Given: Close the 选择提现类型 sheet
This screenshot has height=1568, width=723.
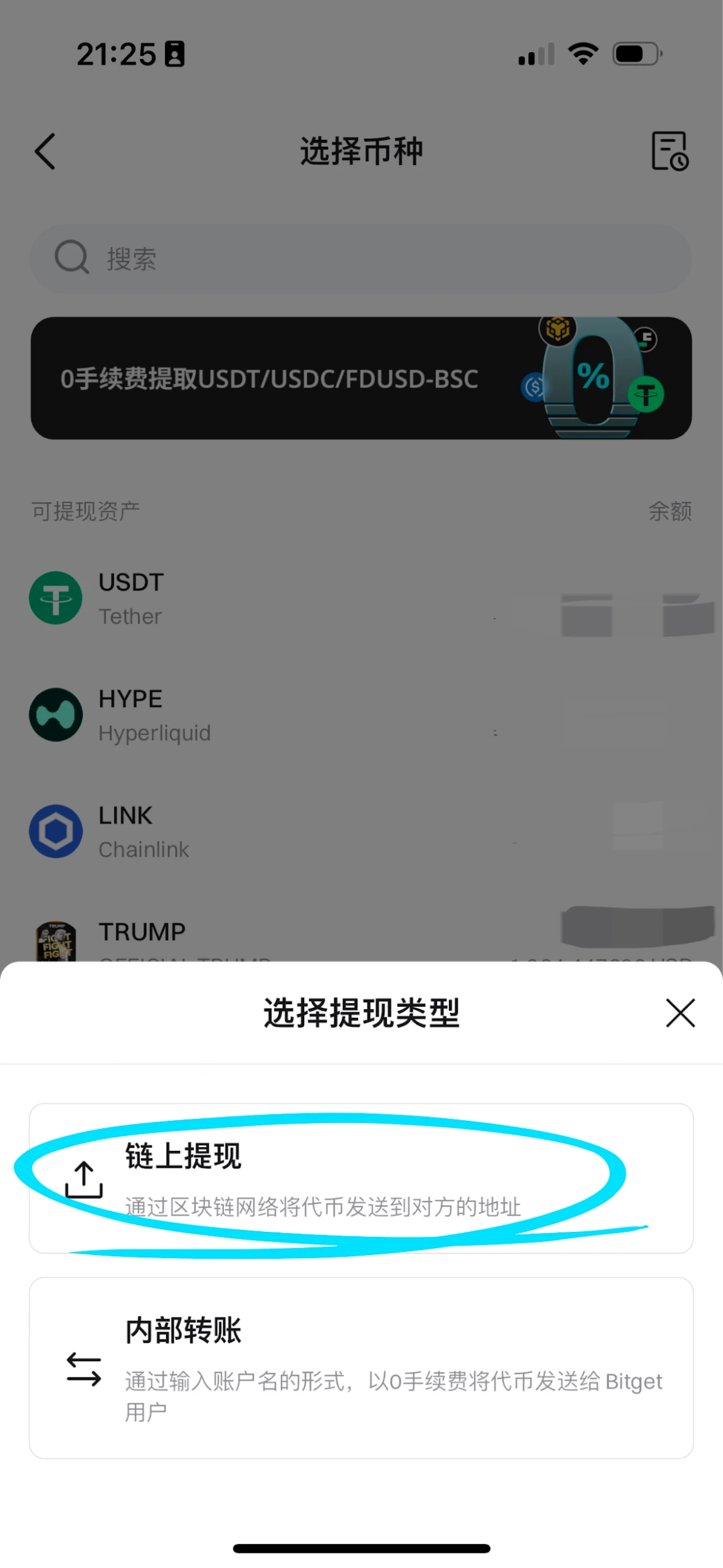Looking at the screenshot, I should (x=680, y=1013).
